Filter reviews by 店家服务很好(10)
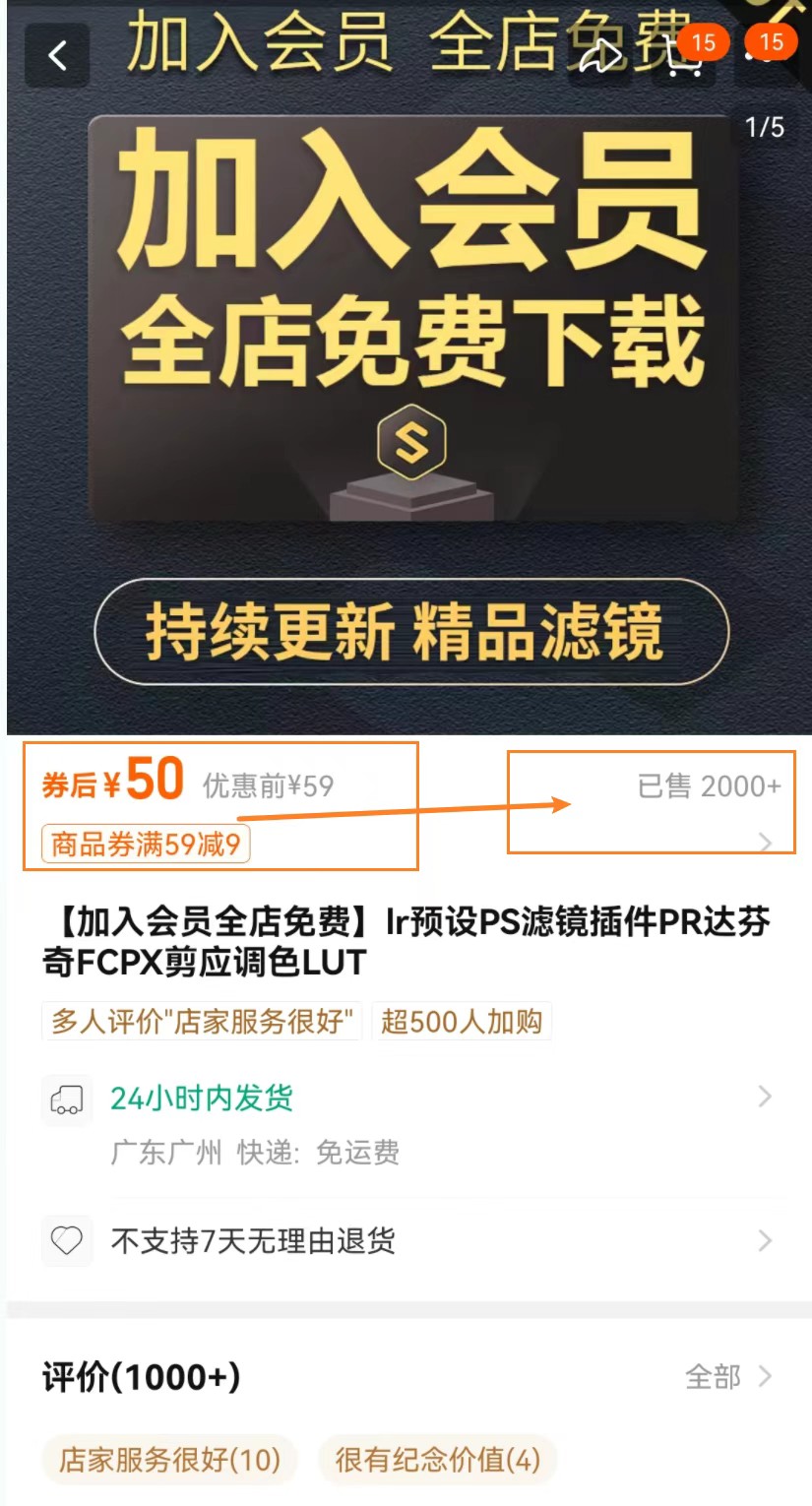 [x=169, y=1460]
